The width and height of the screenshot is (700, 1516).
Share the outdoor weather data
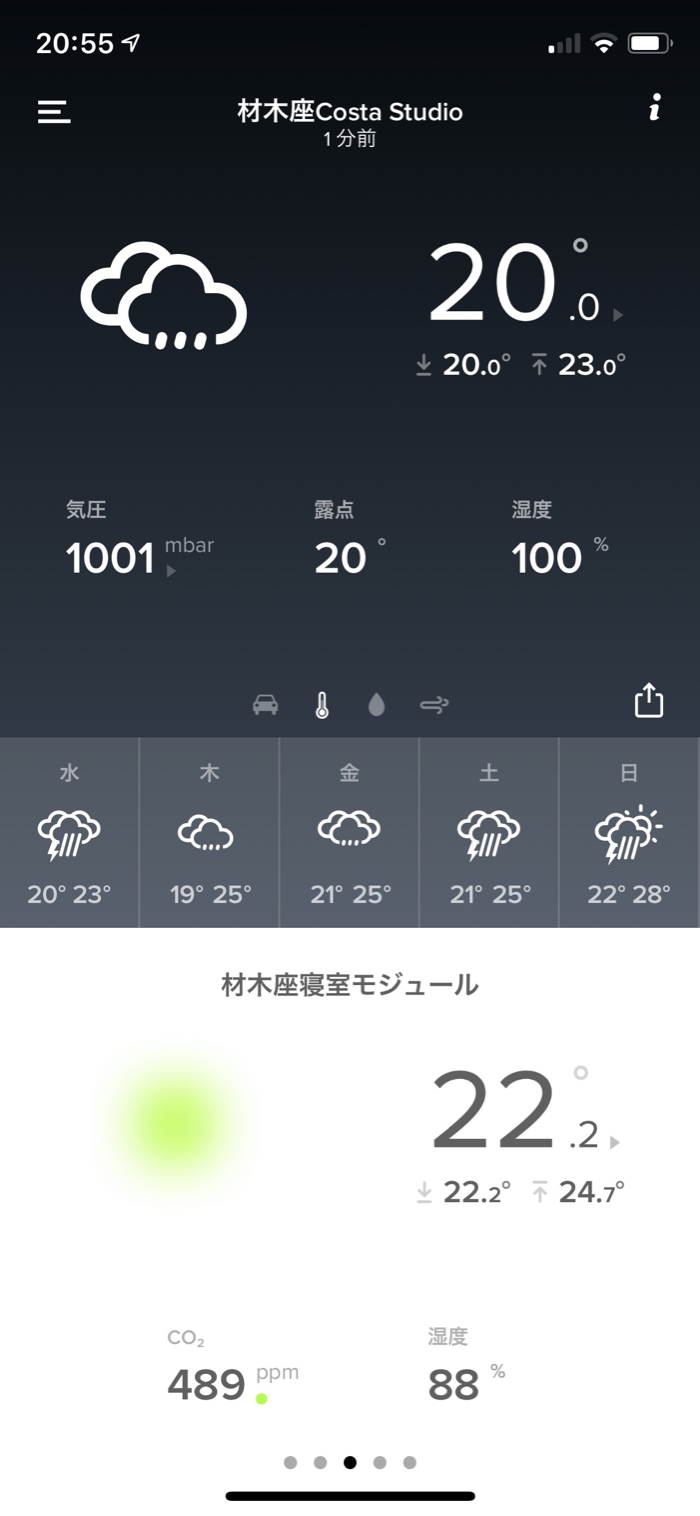click(x=649, y=700)
